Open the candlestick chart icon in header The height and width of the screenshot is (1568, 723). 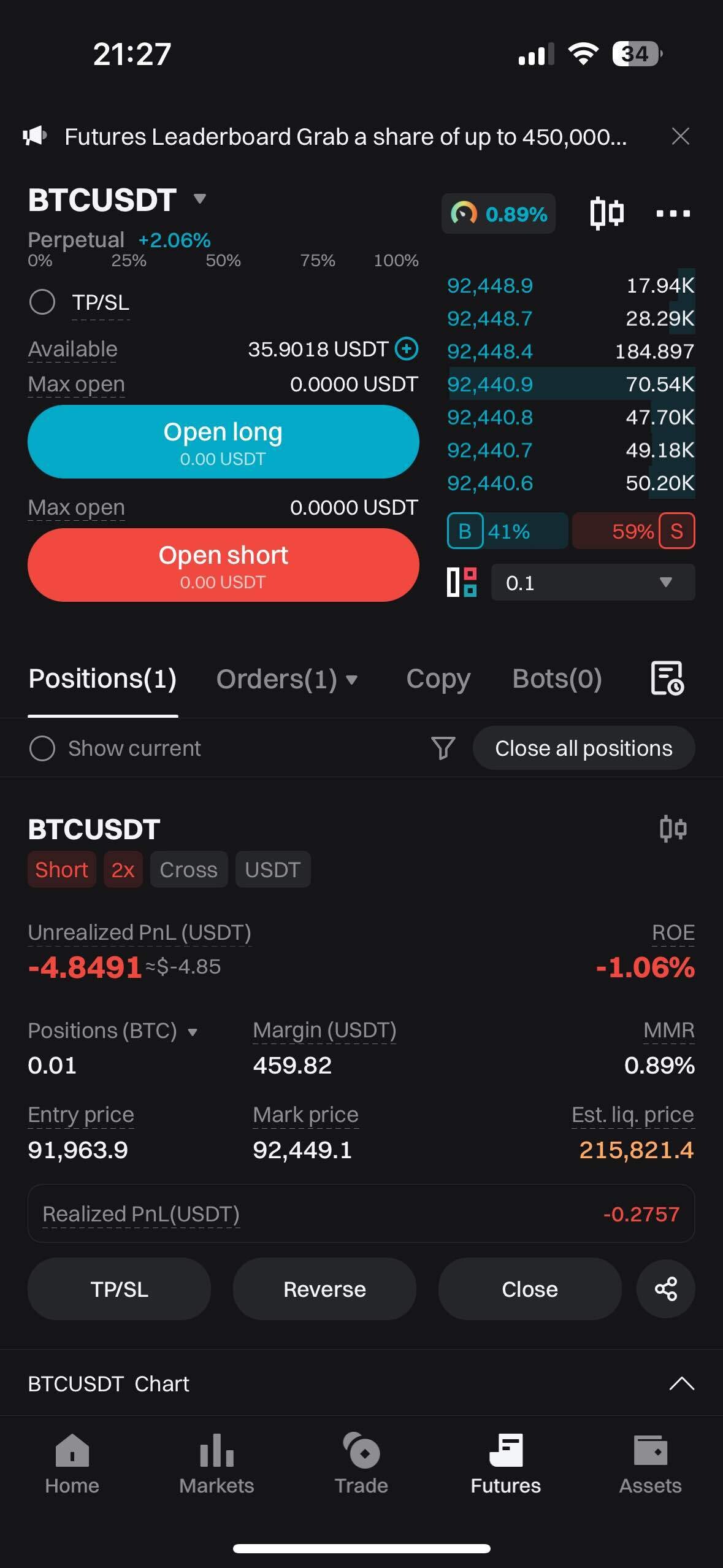click(x=606, y=213)
